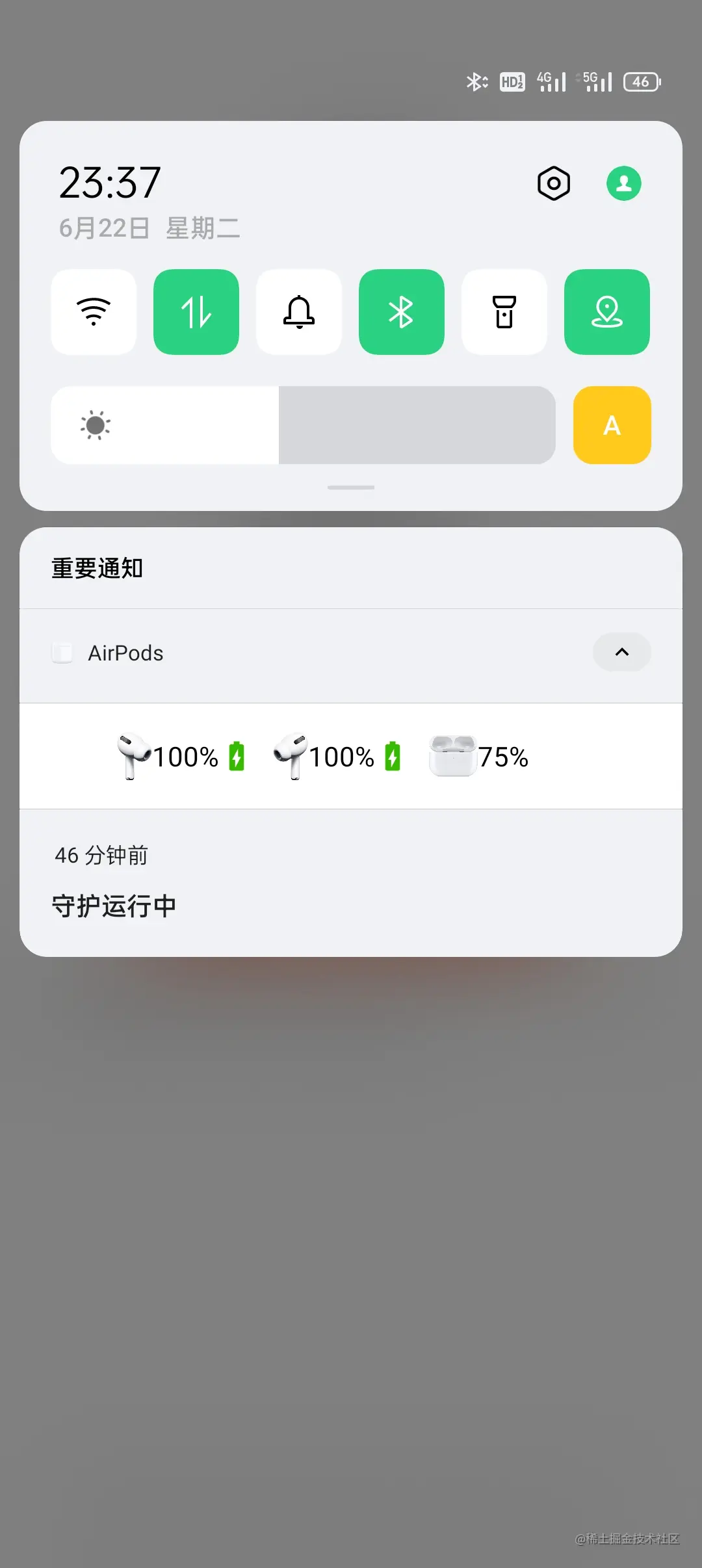Image resolution: width=702 pixels, height=1568 pixels.
Task: Switch on the flashlight tile
Action: pos(504,312)
